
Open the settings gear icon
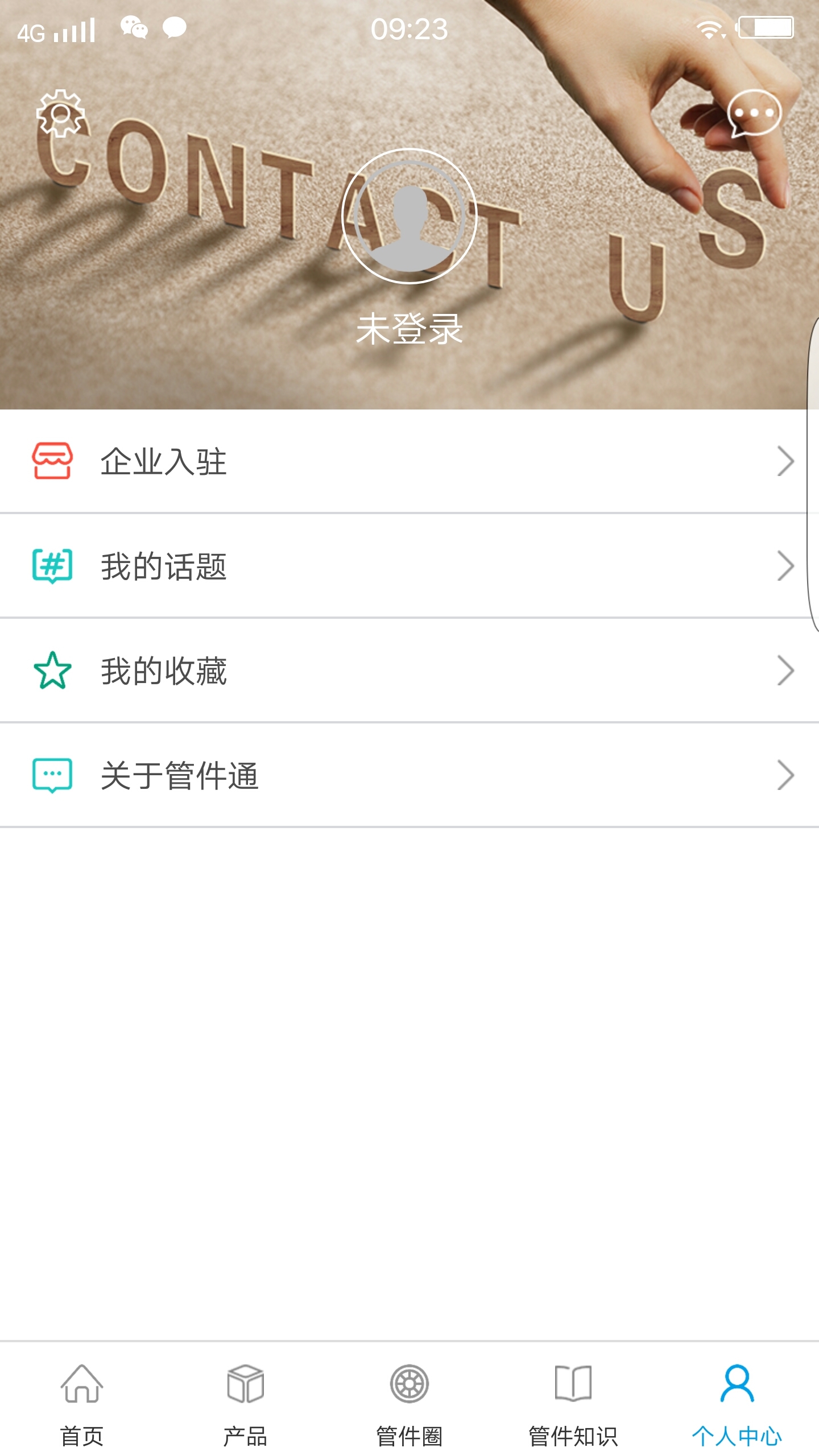pyautogui.click(x=60, y=113)
